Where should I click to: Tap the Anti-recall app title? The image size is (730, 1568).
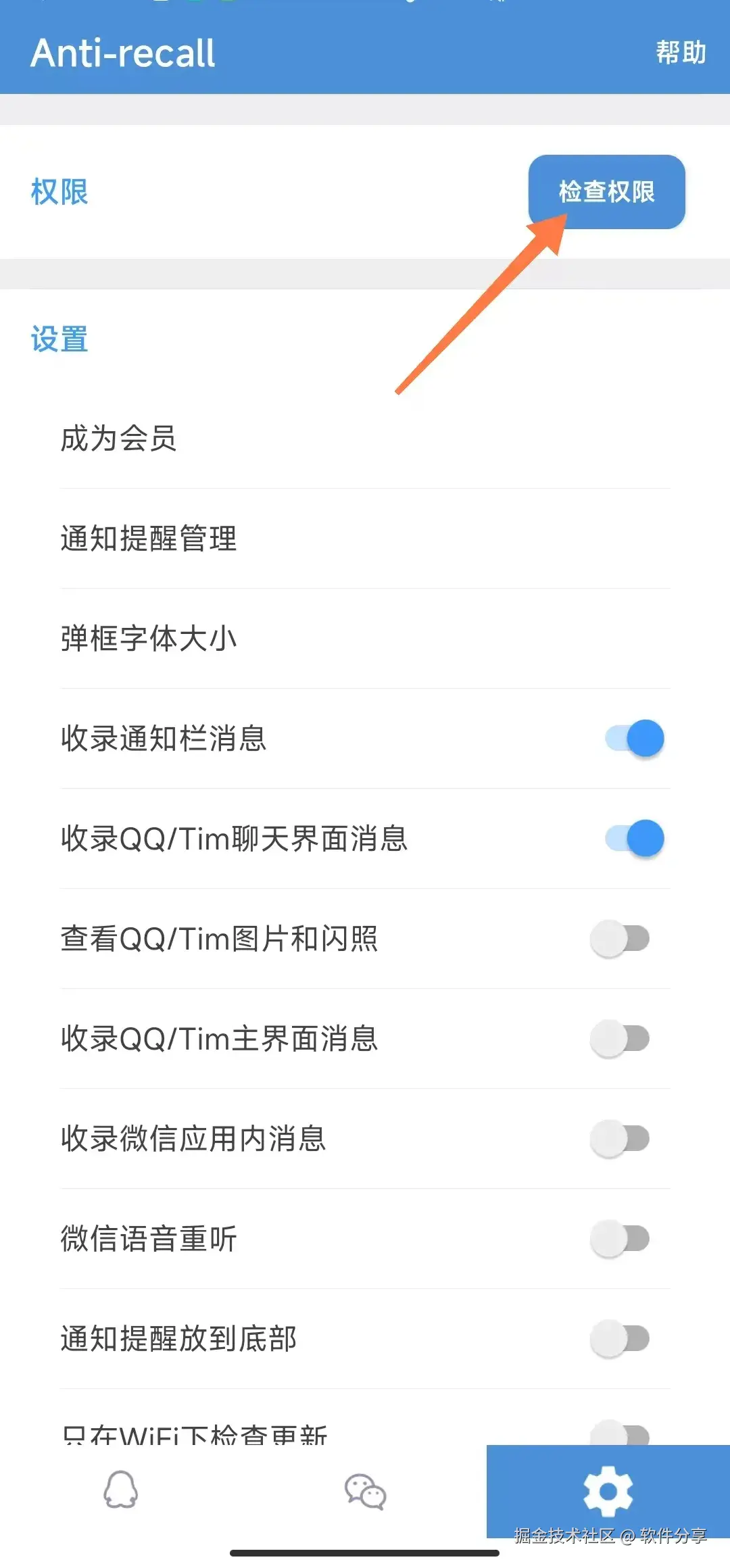(x=122, y=53)
